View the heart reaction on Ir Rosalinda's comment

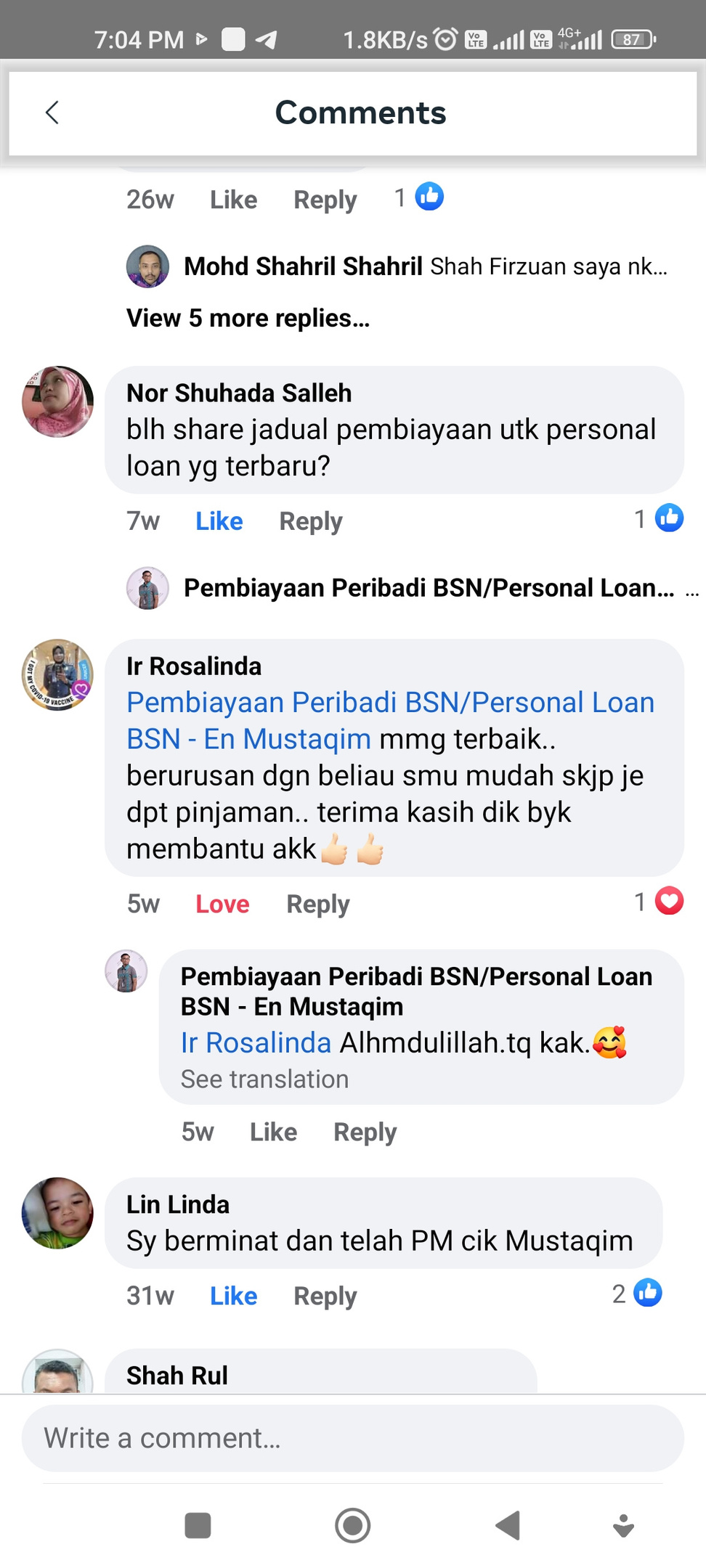coord(668,901)
